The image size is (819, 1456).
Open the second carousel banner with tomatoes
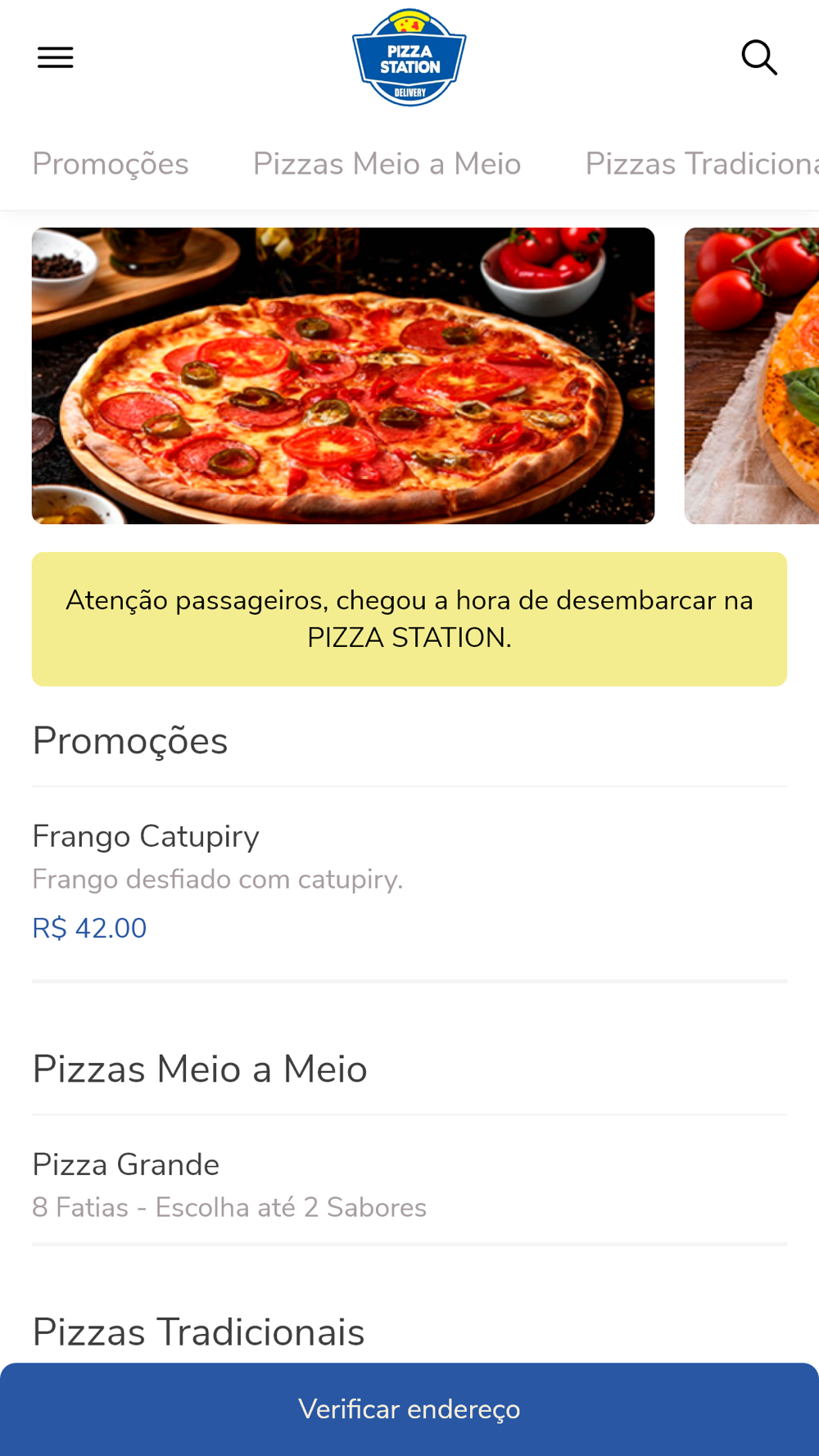(752, 376)
